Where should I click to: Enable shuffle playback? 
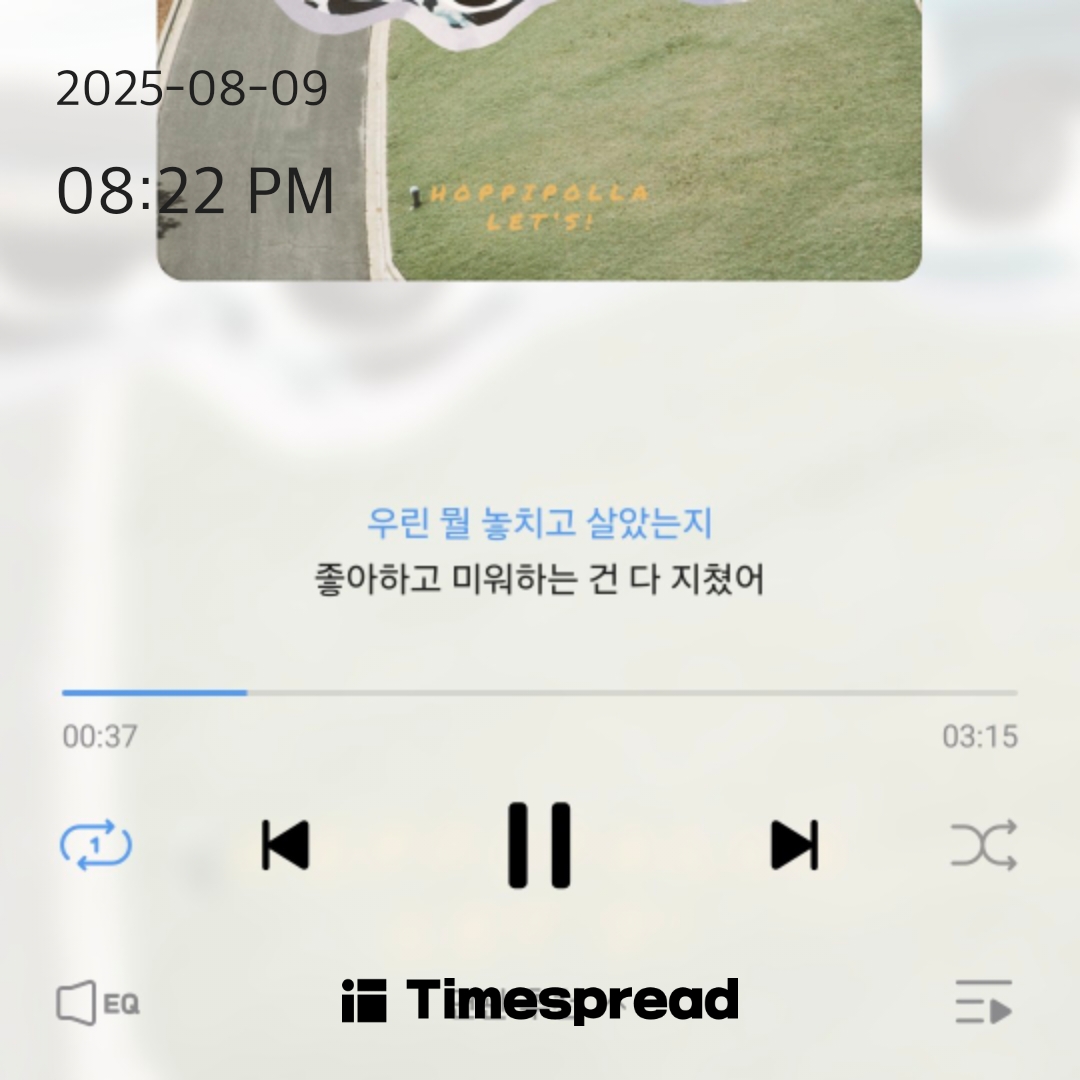[983, 845]
